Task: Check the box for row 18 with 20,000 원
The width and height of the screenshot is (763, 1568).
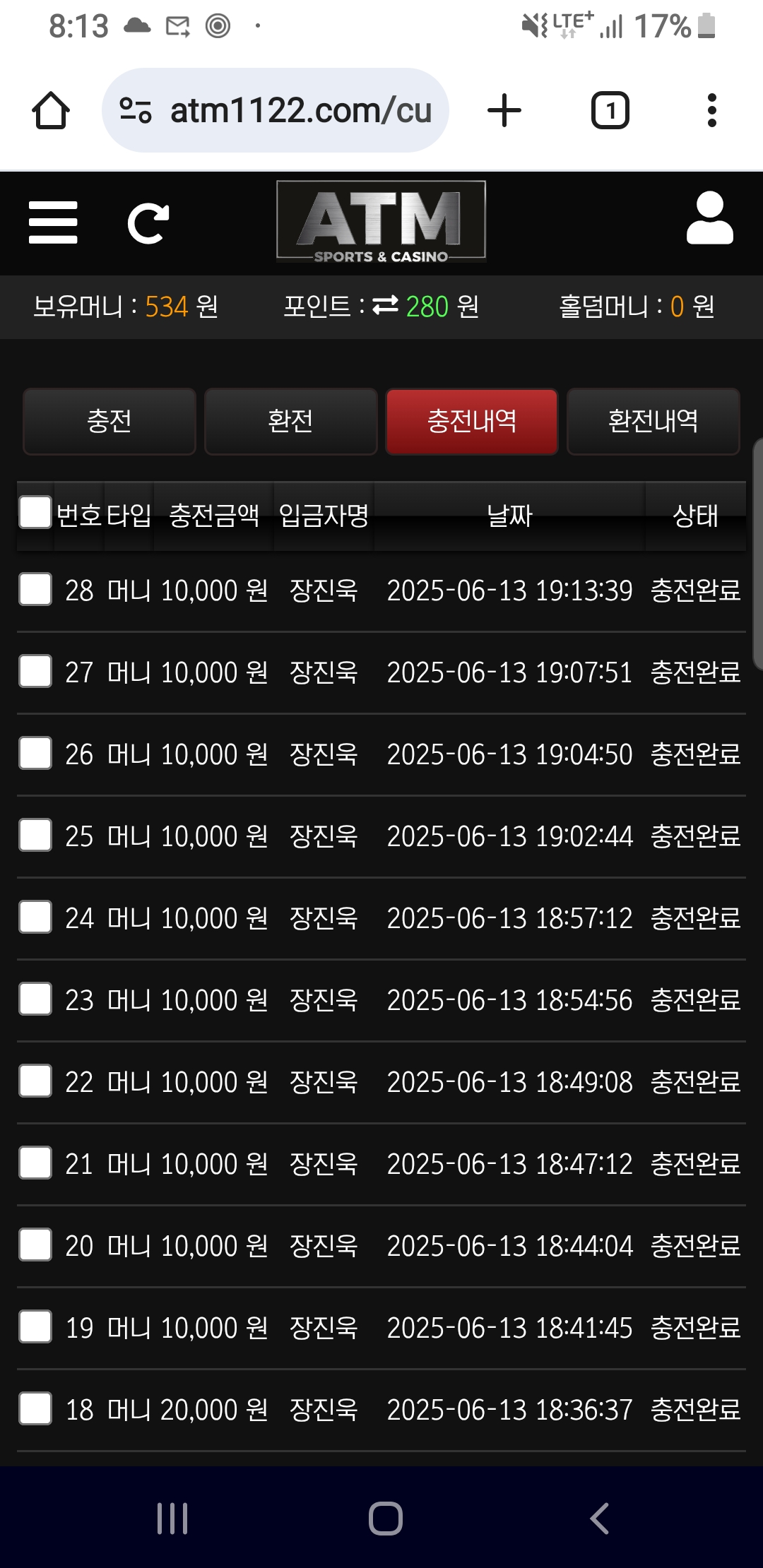Action: pyautogui.click(x=35, y=1408)
